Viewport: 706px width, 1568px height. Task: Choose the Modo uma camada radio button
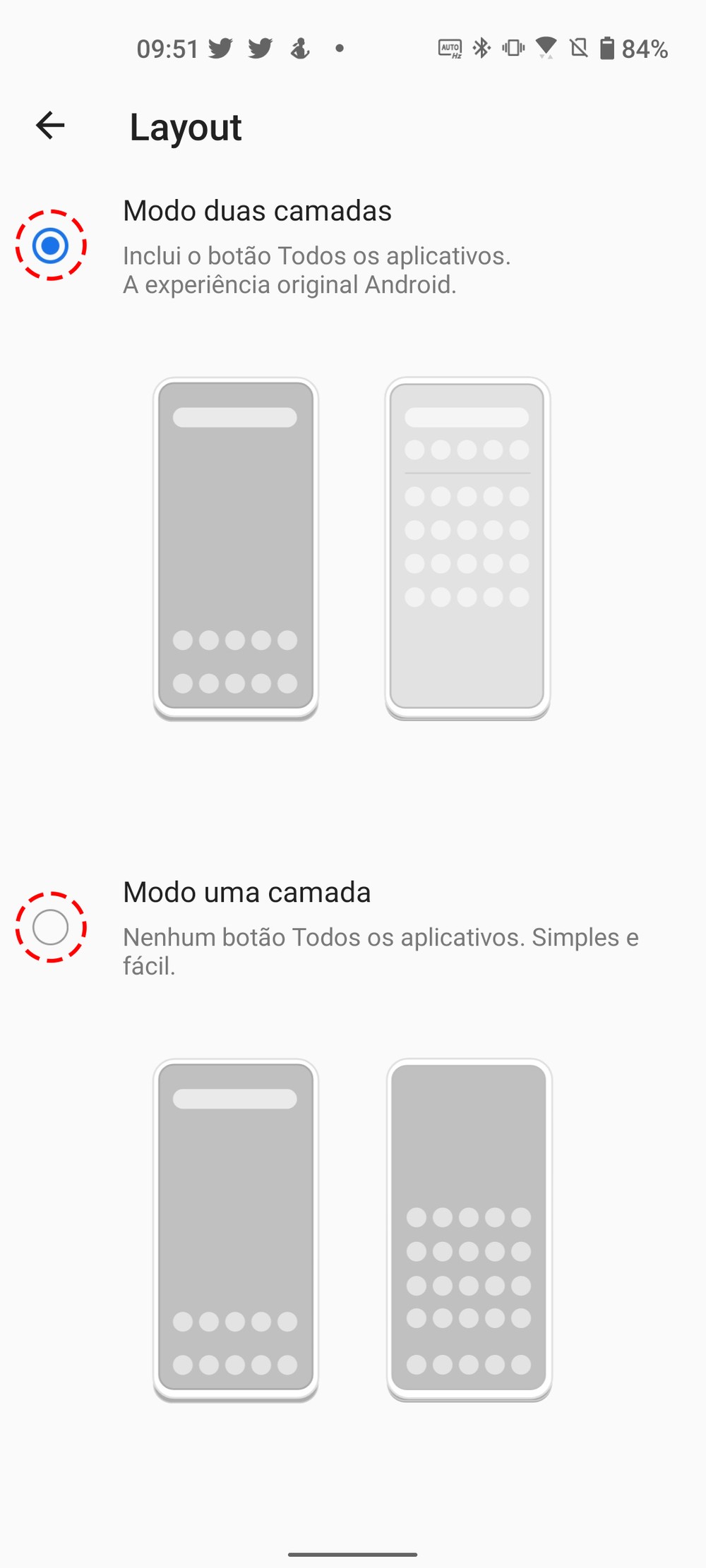coord(51,927)
